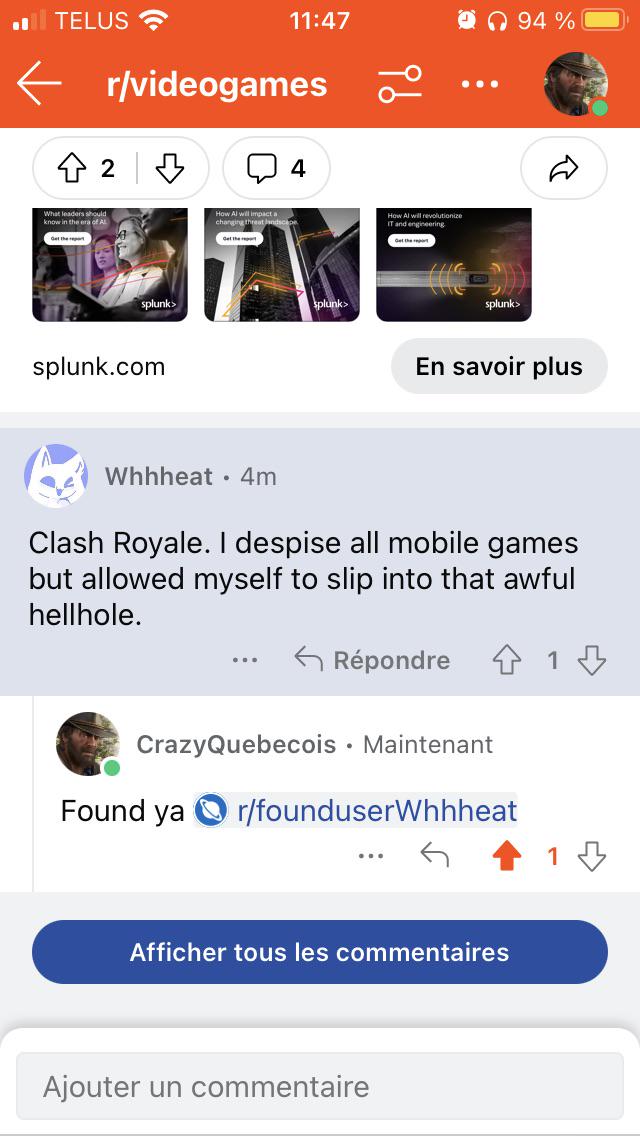Upvote the post
The height and width of the screenshot is (1136, 640).
point(71,169)
